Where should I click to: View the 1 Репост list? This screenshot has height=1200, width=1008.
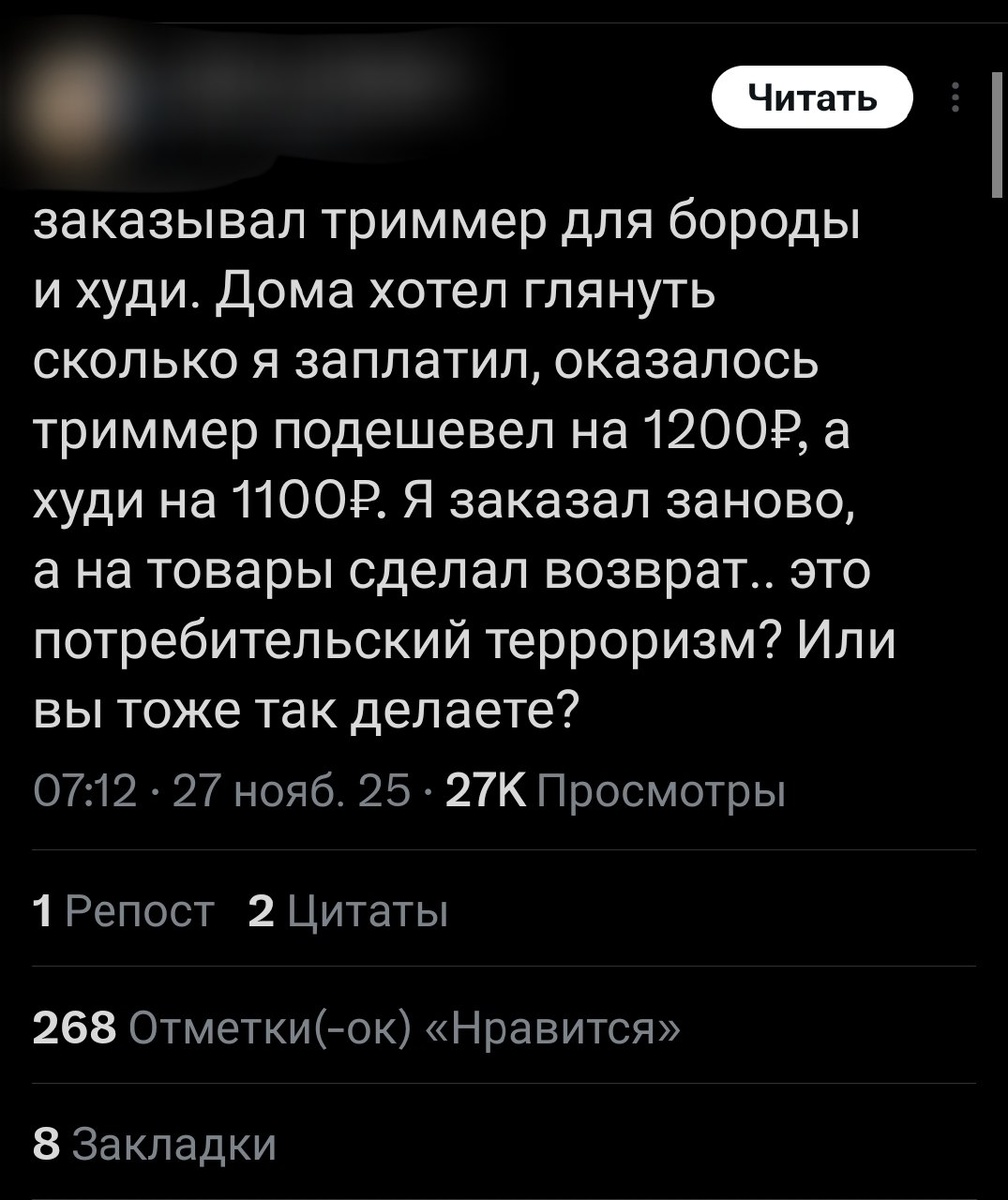124,911
